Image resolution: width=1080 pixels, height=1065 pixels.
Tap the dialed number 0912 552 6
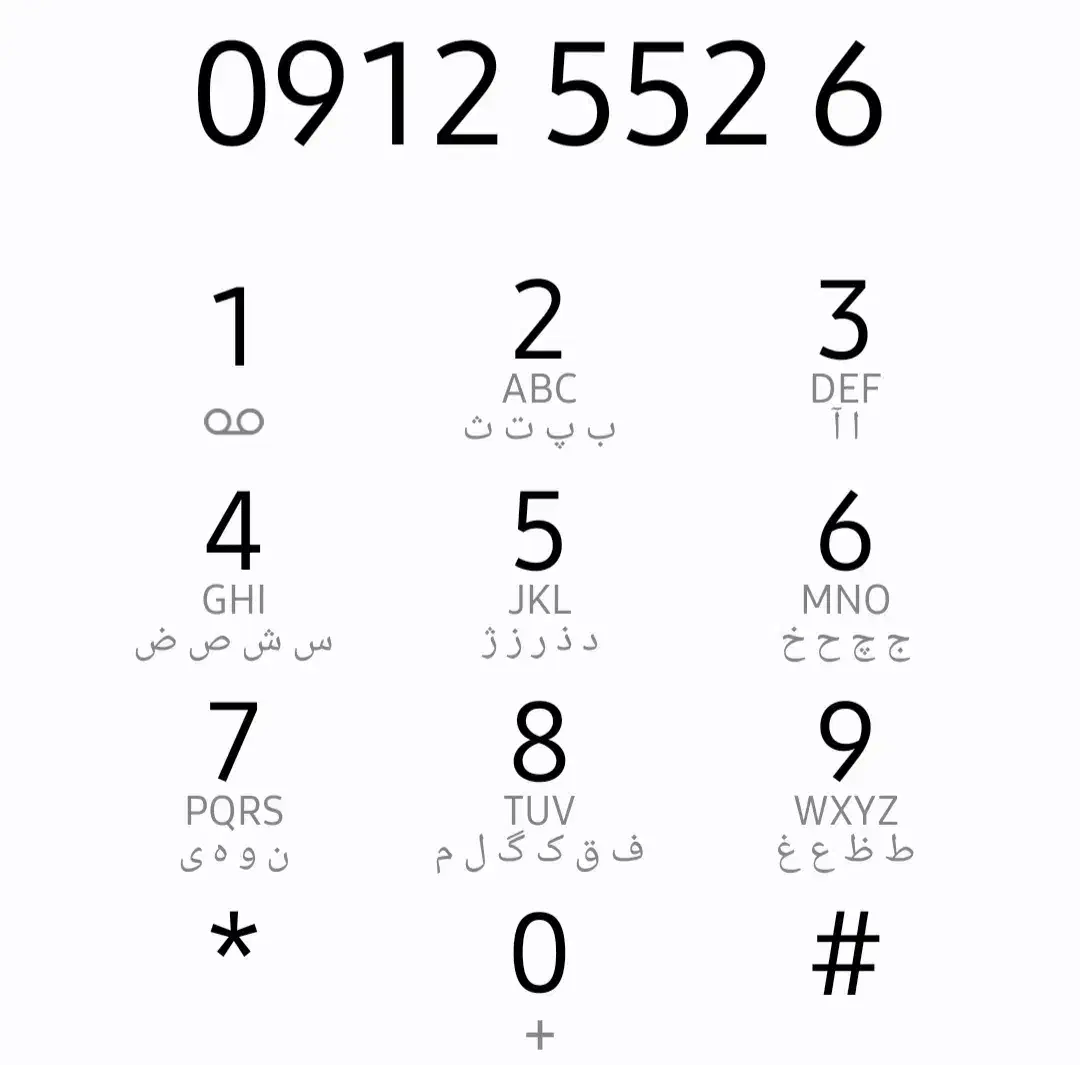[x=539, y=93]
